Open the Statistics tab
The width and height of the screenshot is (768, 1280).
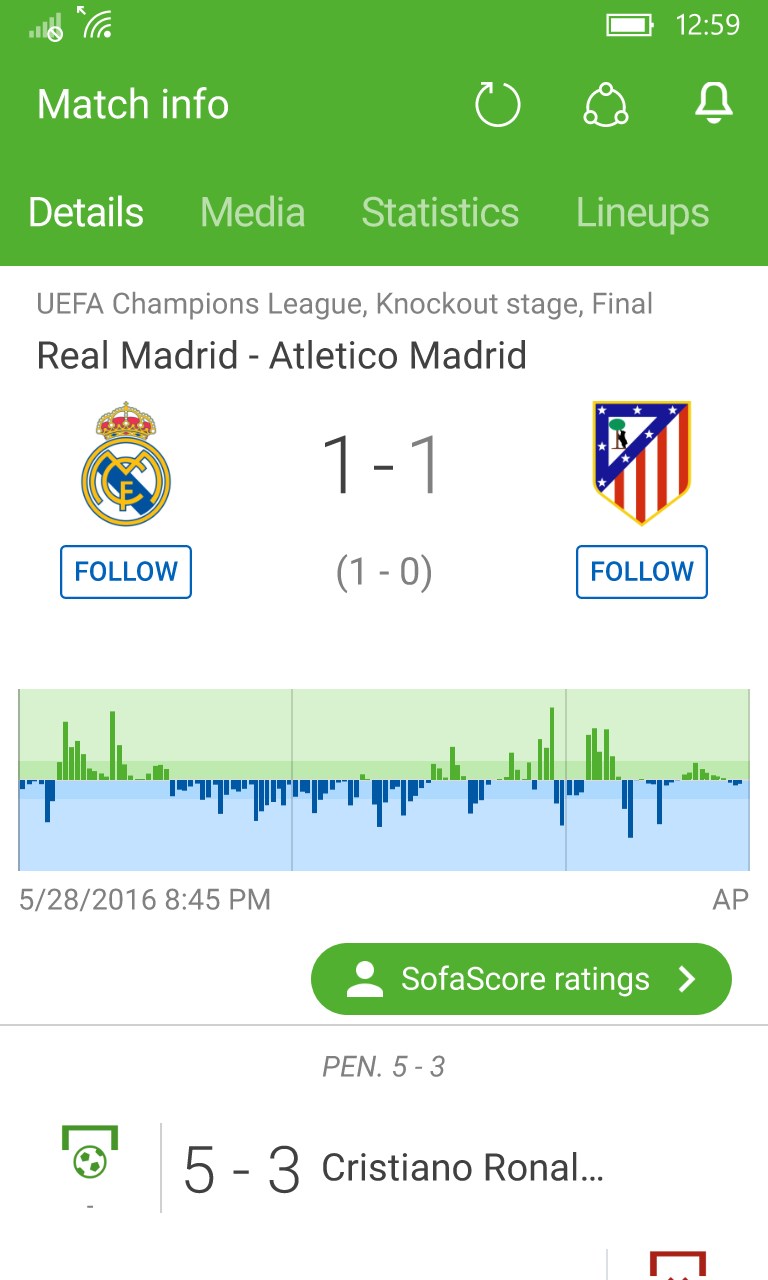pyautogui.click(x=440, y=213)
